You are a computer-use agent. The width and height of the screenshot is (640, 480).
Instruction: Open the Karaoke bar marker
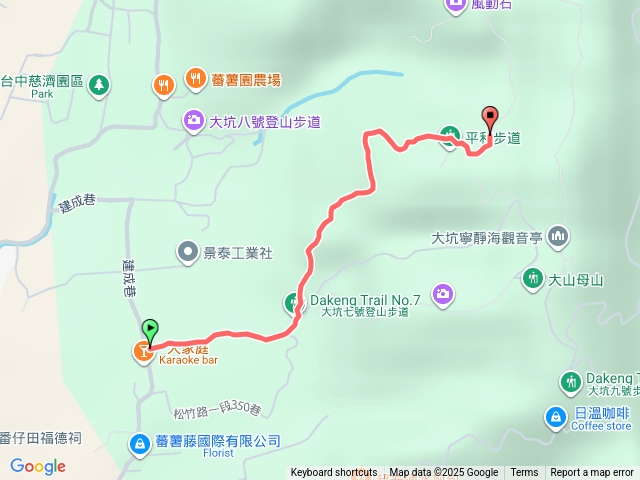(x=144, y=351)
